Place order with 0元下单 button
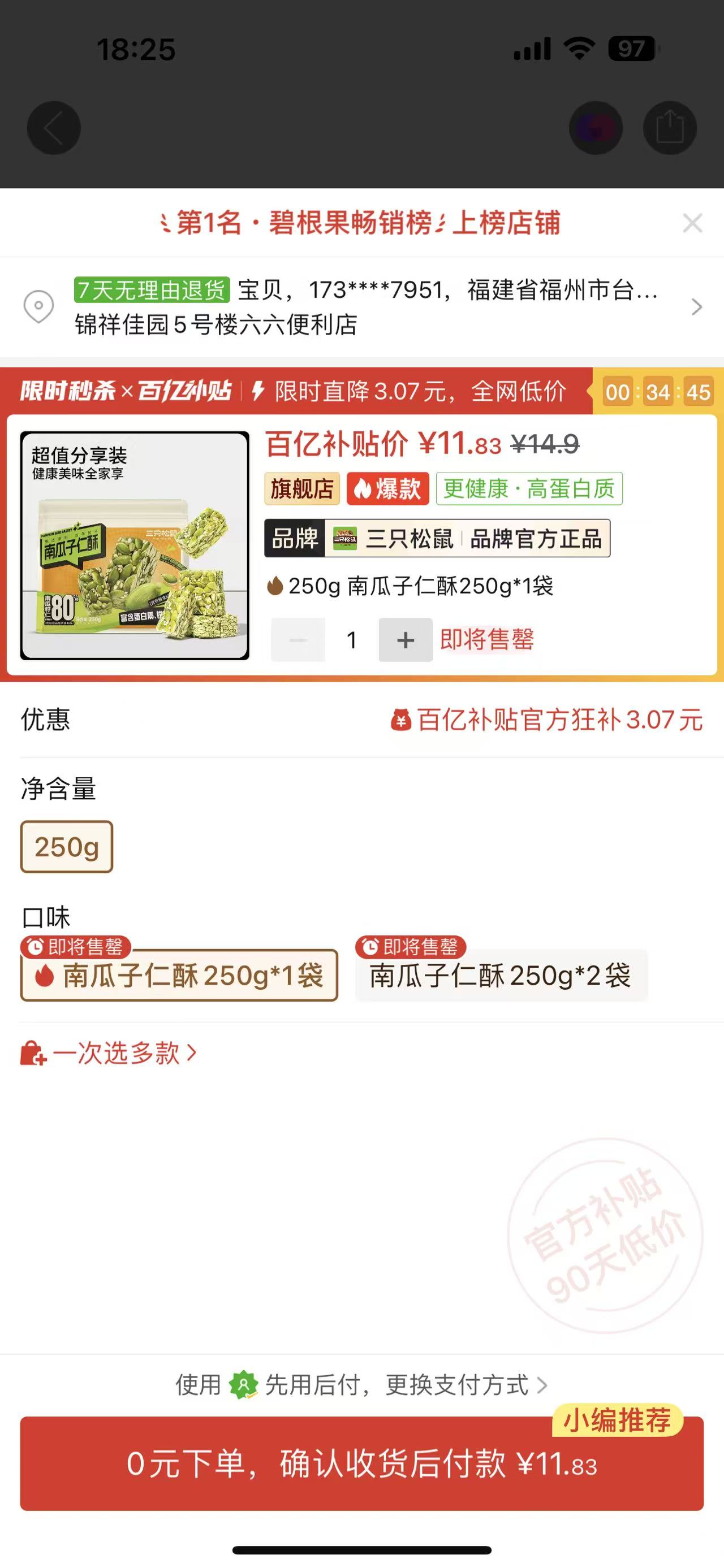Image resolution: width=724 pixels, height=1568 pixels. (x=361, y=1464)
